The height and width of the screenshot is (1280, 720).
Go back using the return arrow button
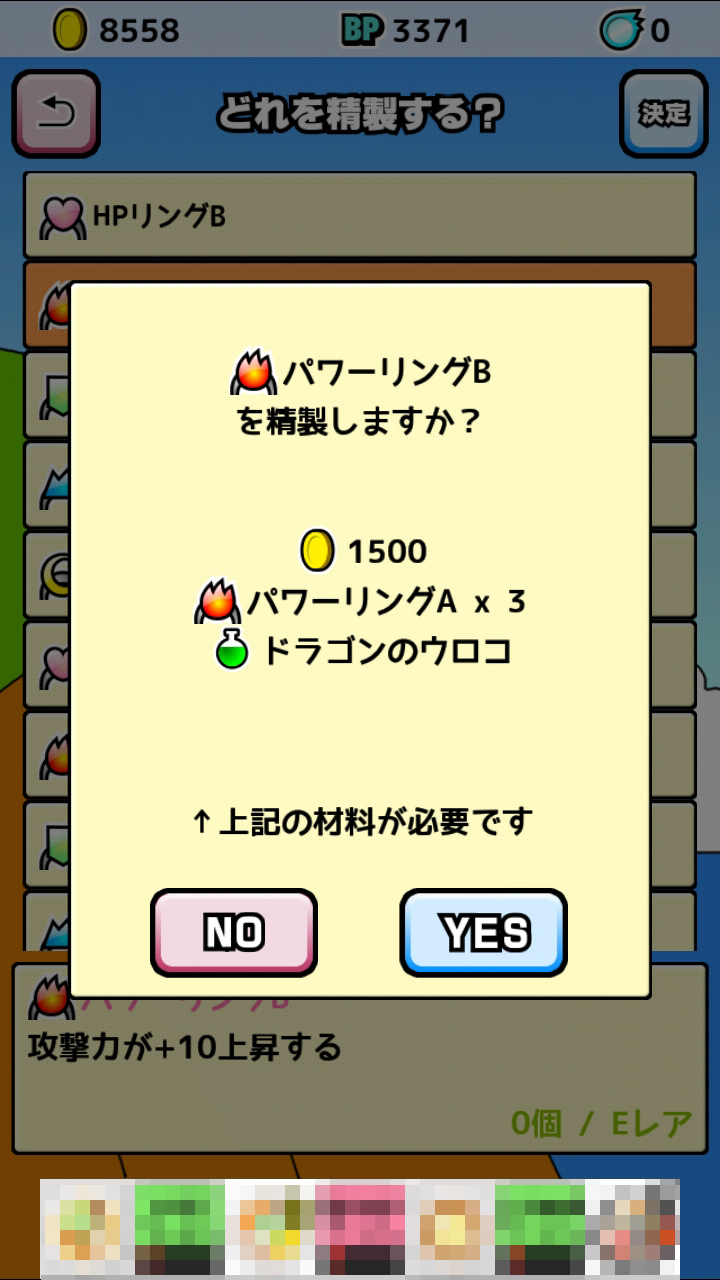pyautogui.click(x=56, y=113)
